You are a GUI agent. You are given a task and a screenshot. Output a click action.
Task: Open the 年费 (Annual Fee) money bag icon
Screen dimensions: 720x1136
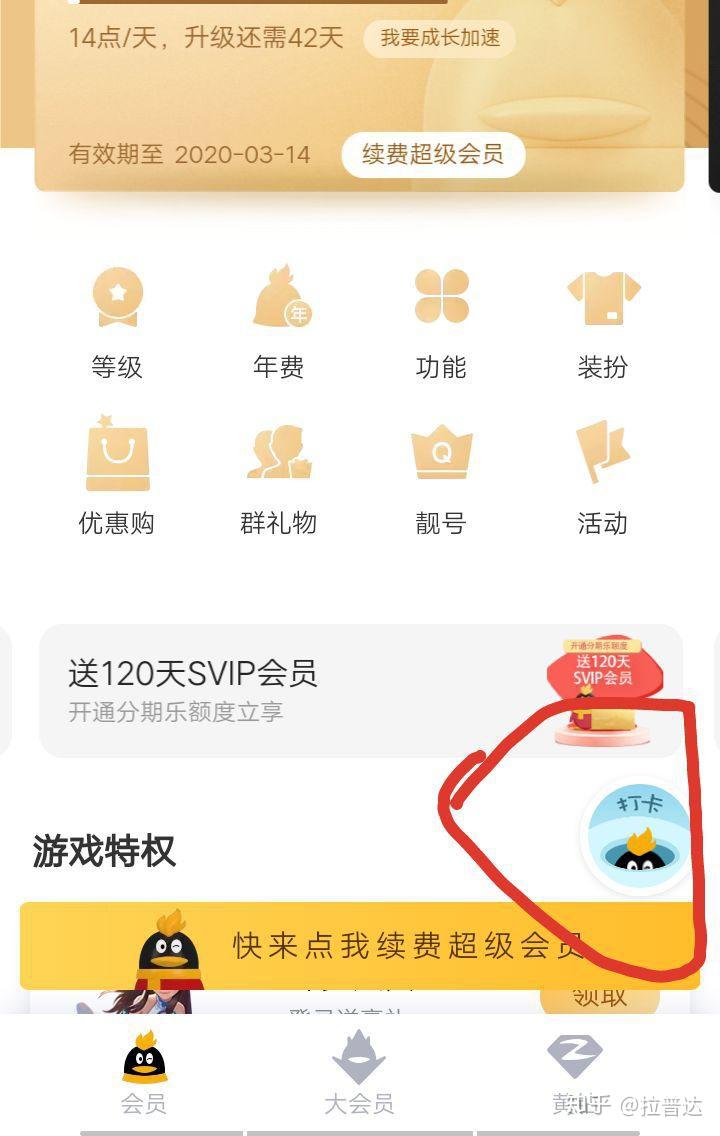278,297
